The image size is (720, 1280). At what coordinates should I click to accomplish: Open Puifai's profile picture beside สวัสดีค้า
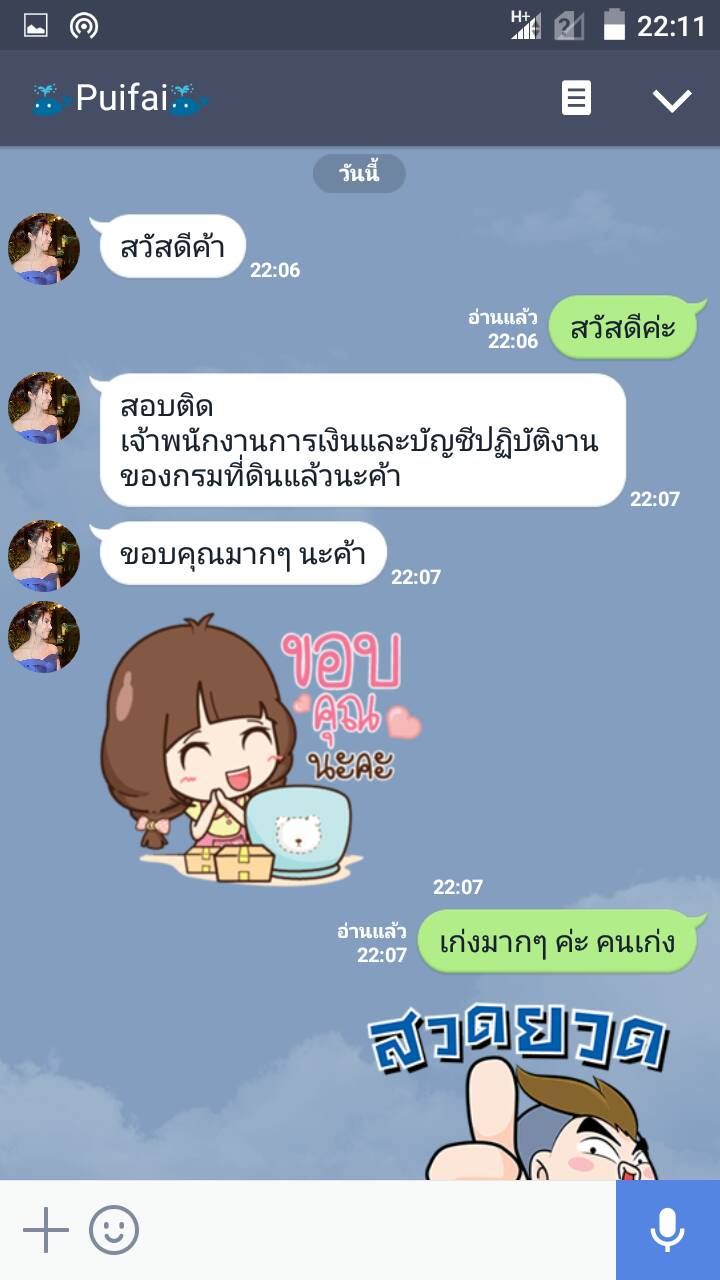44,248
